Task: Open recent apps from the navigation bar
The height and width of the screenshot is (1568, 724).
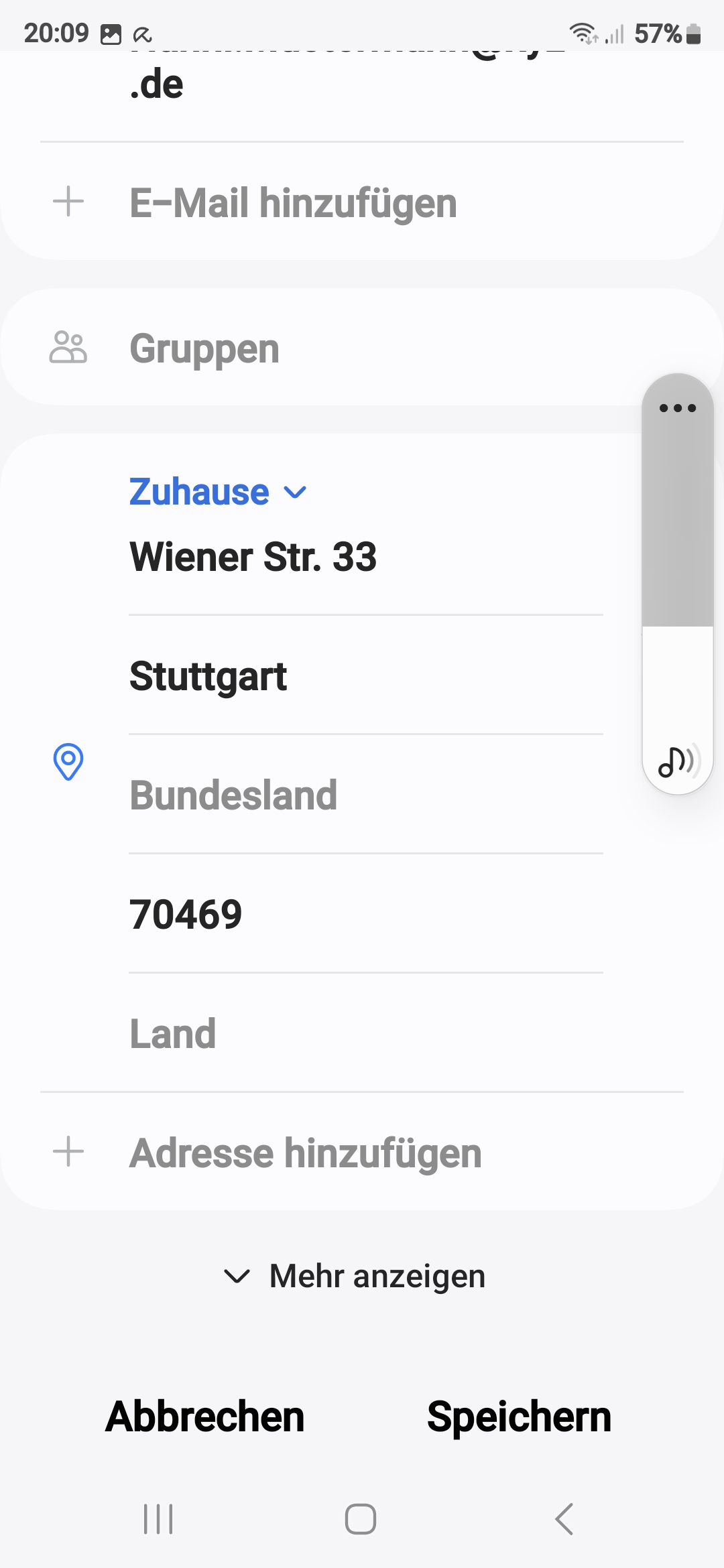Action: tap(159, 1518)
